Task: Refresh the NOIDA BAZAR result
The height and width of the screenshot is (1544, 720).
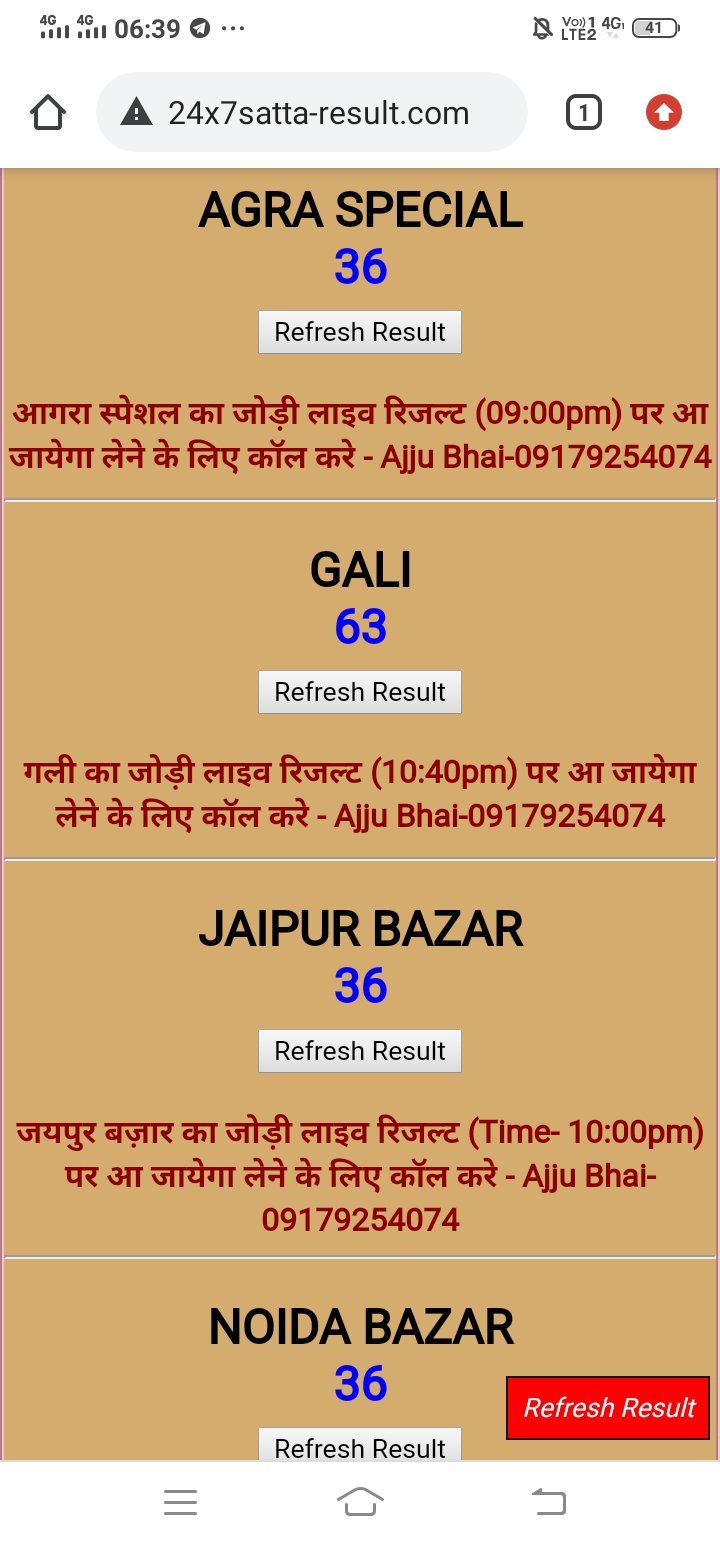Action: click(x=360, y=1446)
